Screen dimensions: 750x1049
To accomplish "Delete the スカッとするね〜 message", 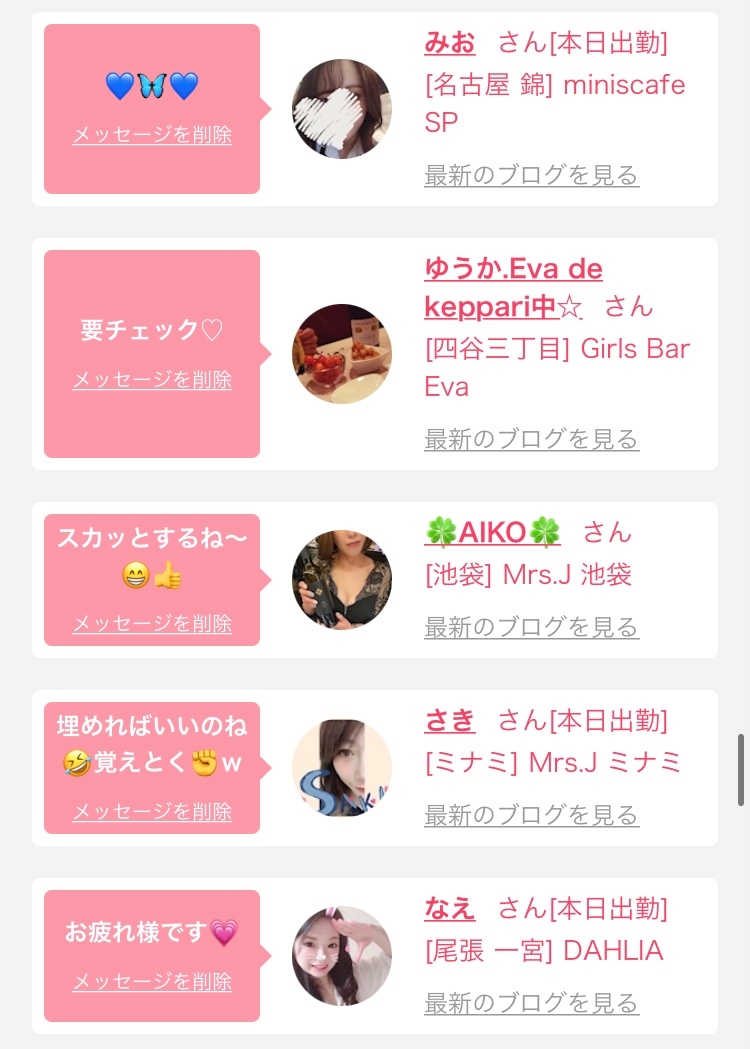I will pos(152,624).
